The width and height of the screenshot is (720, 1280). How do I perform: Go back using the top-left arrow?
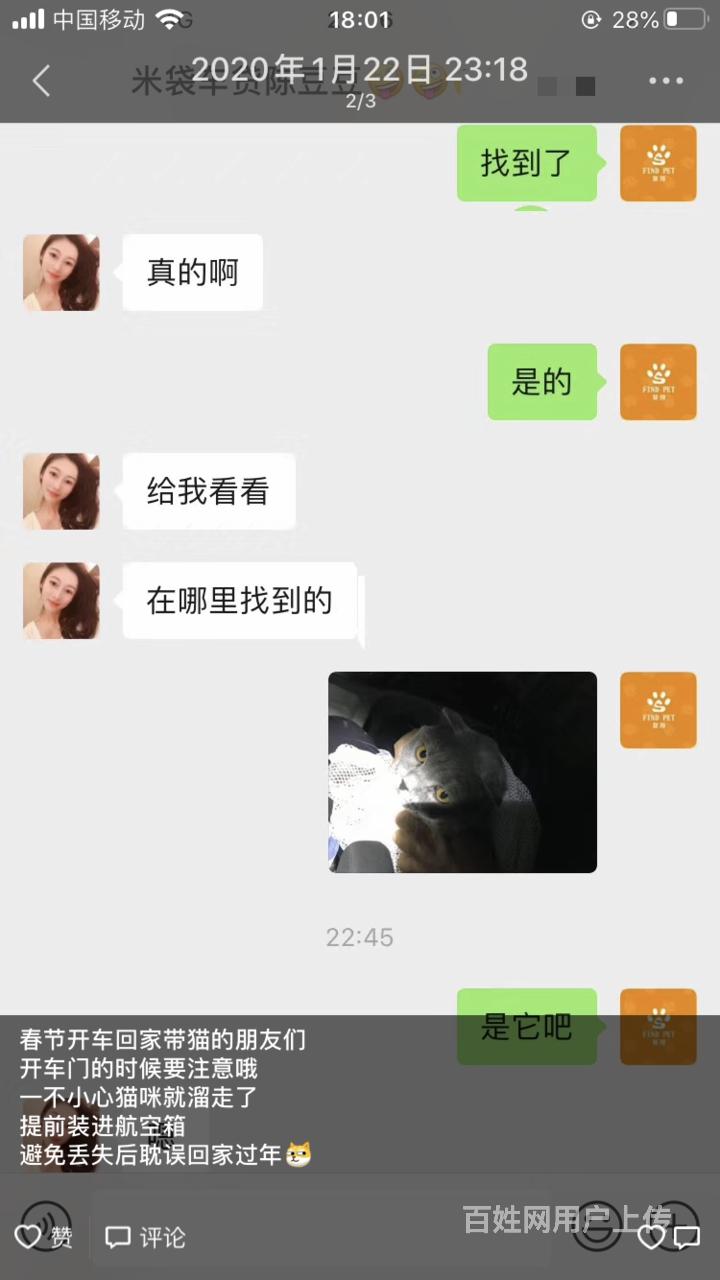41,81
